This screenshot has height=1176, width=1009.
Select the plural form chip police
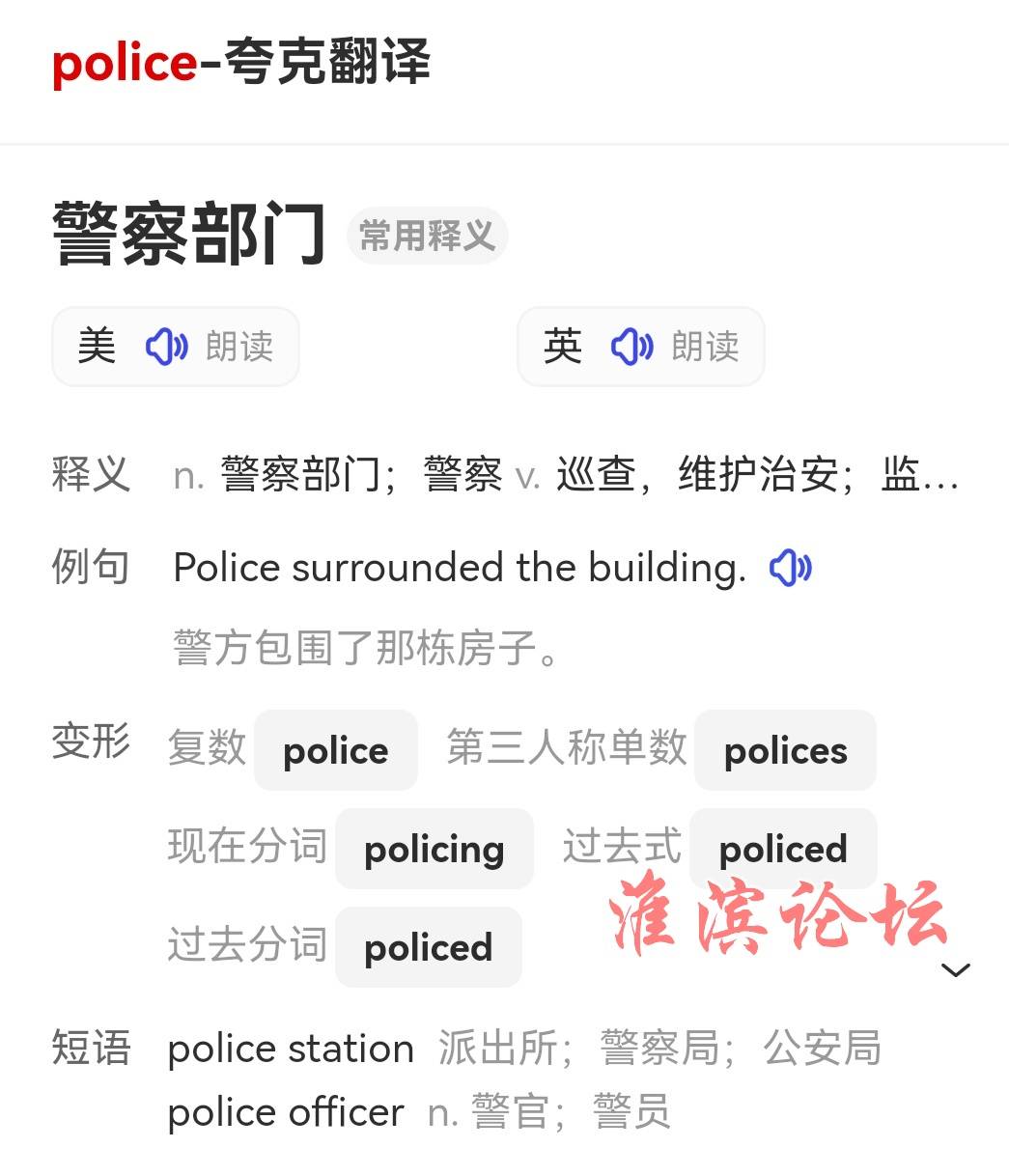[335, 751]
